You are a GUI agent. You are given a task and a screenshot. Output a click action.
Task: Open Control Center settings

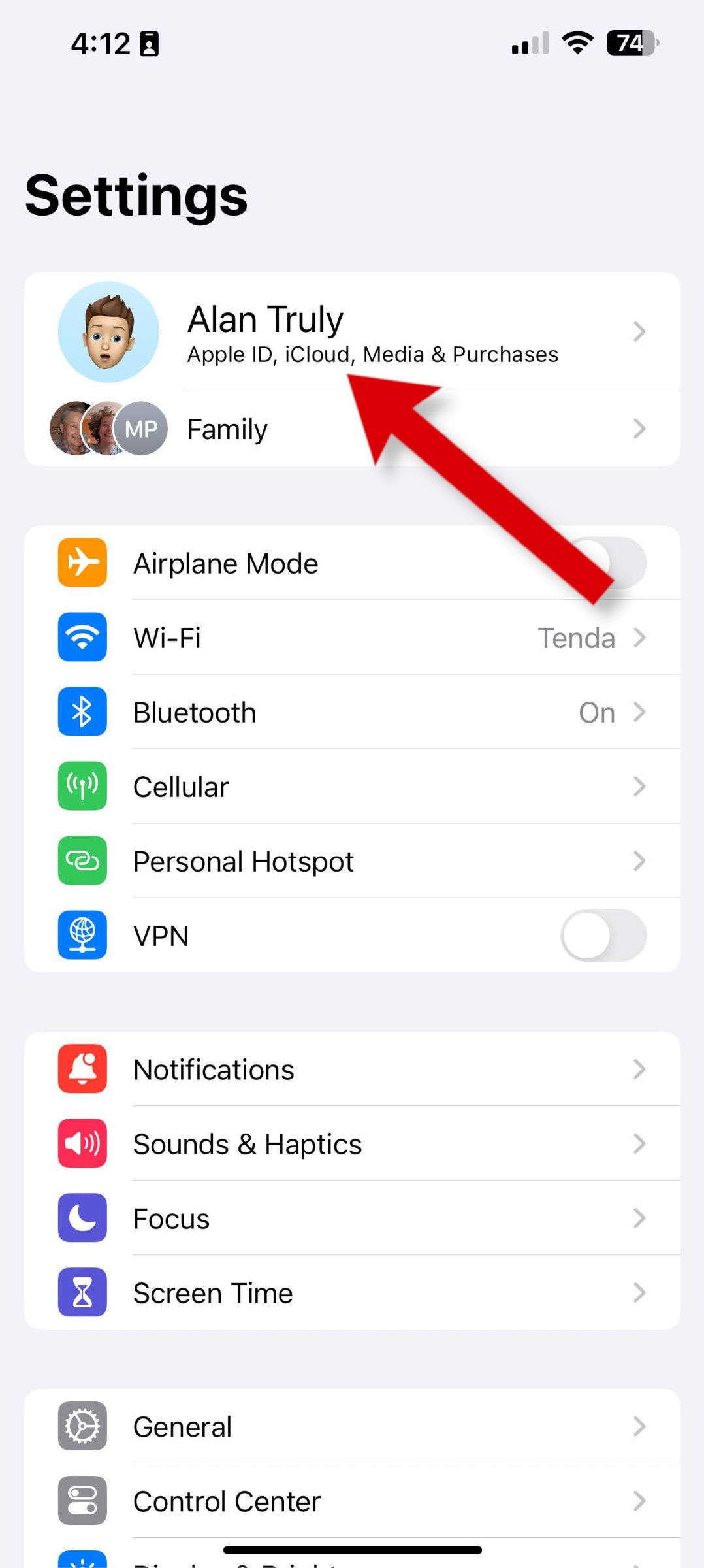353,1501
